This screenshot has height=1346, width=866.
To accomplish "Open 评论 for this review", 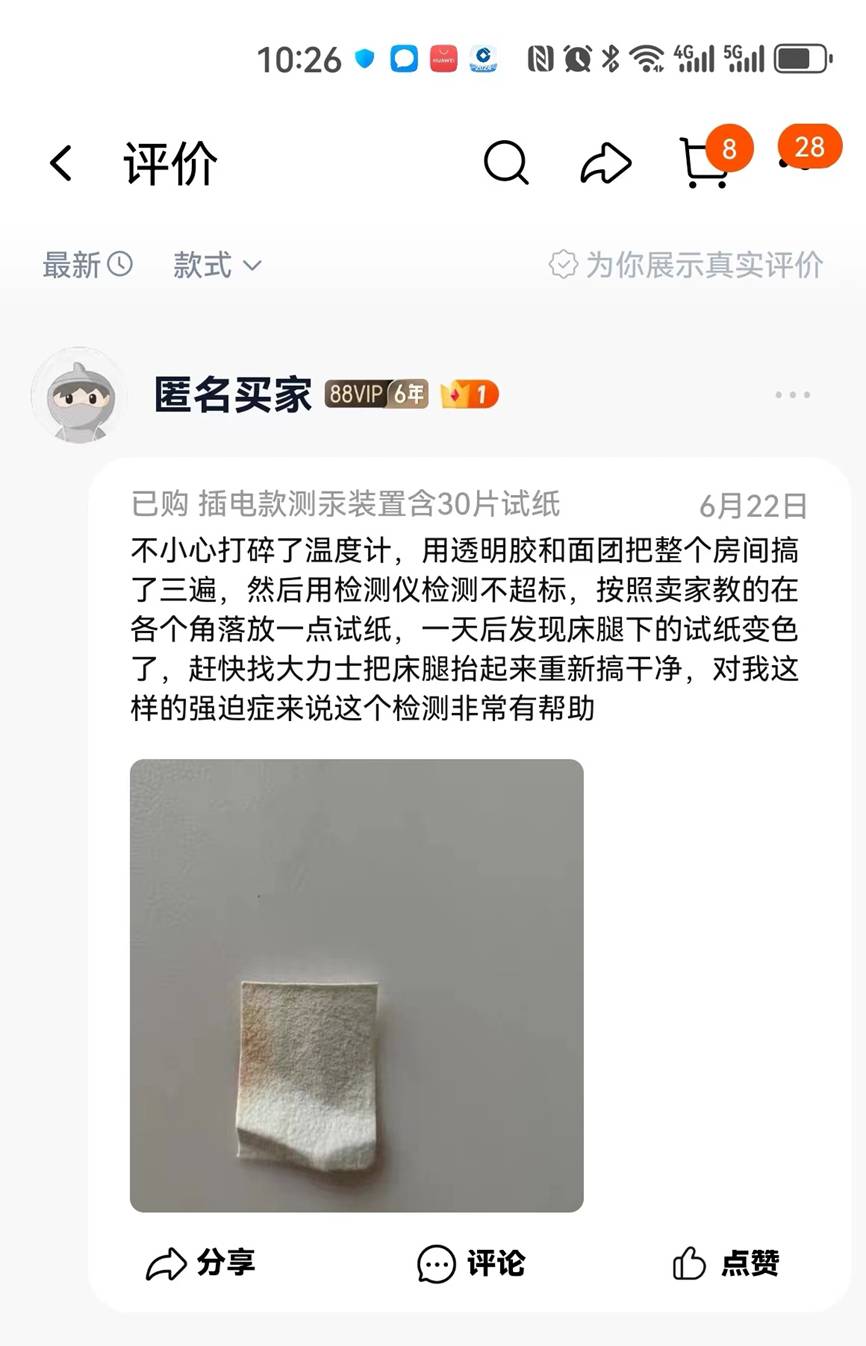I will 471,1263.
